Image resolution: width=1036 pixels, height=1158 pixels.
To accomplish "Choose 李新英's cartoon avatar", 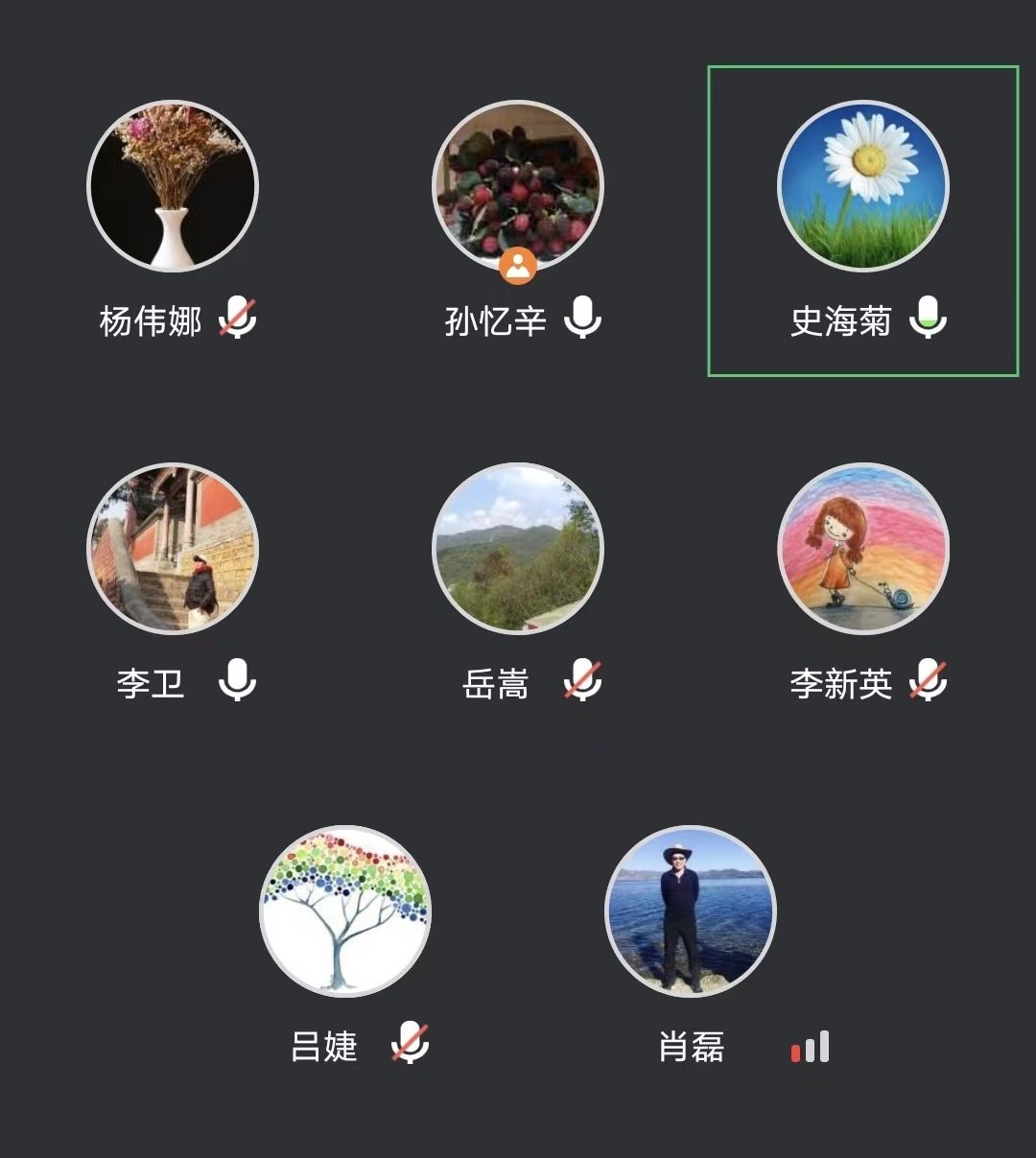I will point(862,549).
